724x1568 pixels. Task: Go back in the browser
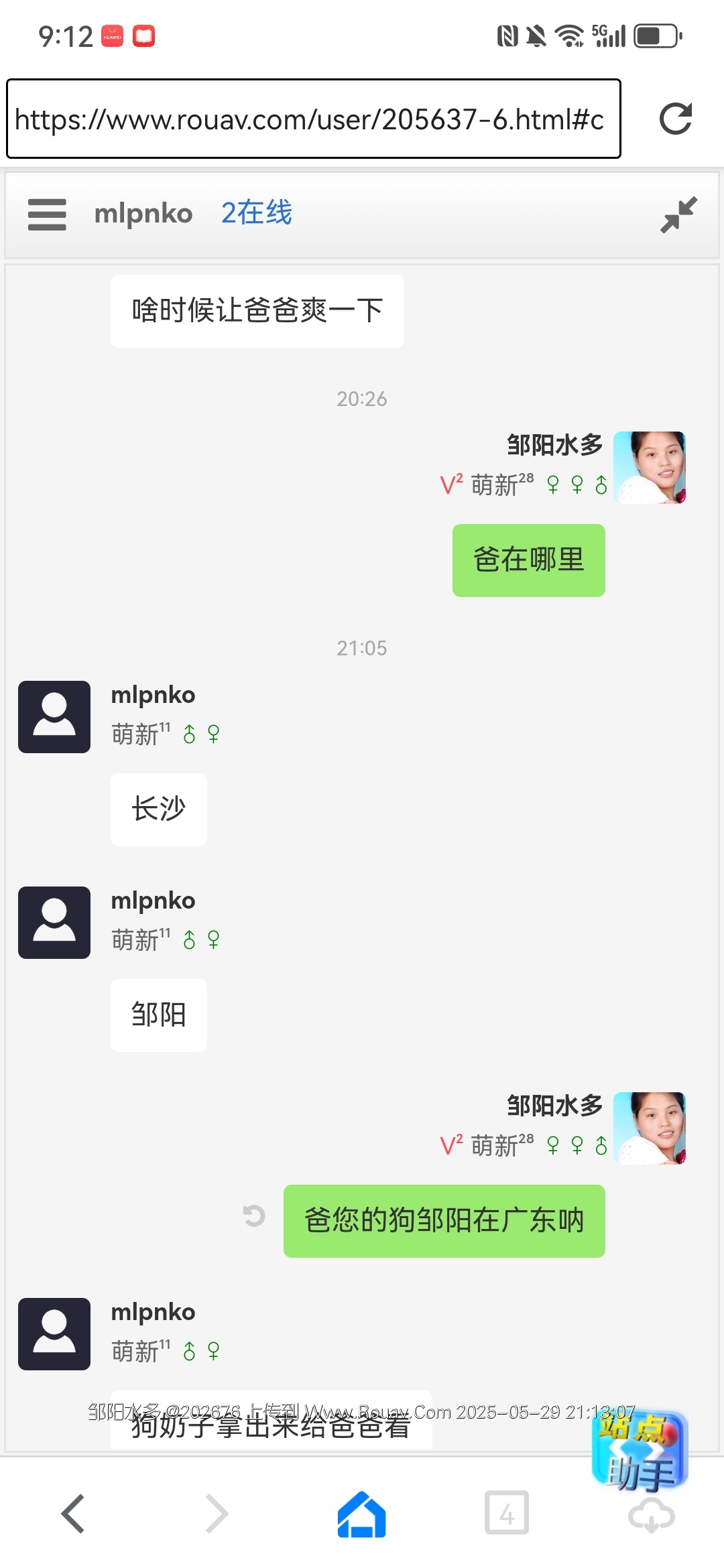point(73,1514)
